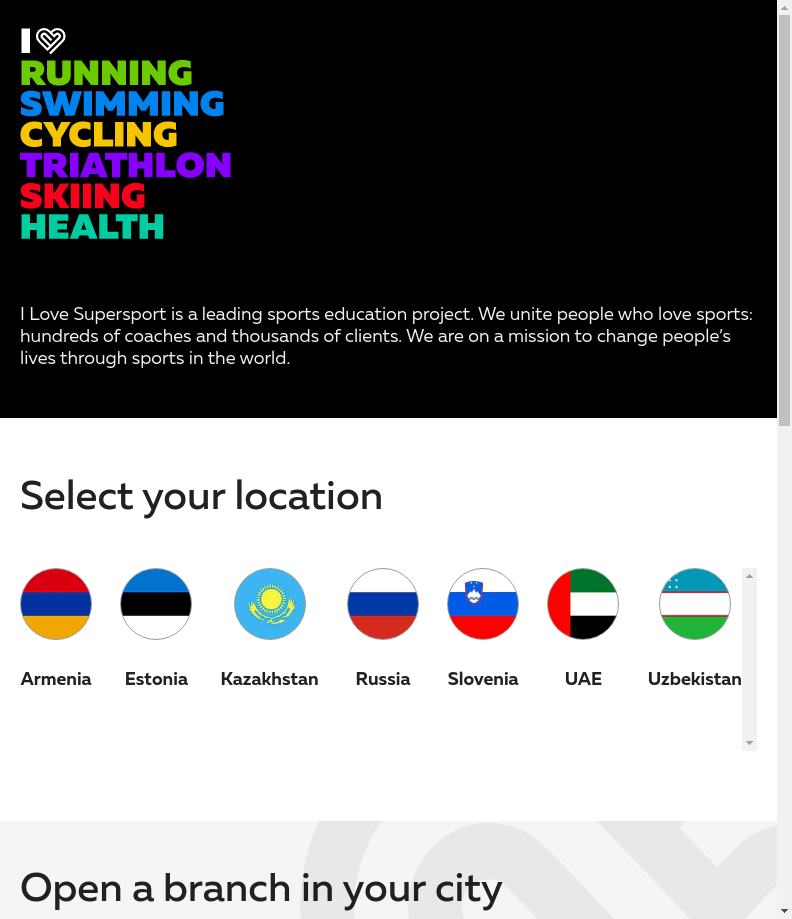Select Armenia as your location

pos(56,605)
